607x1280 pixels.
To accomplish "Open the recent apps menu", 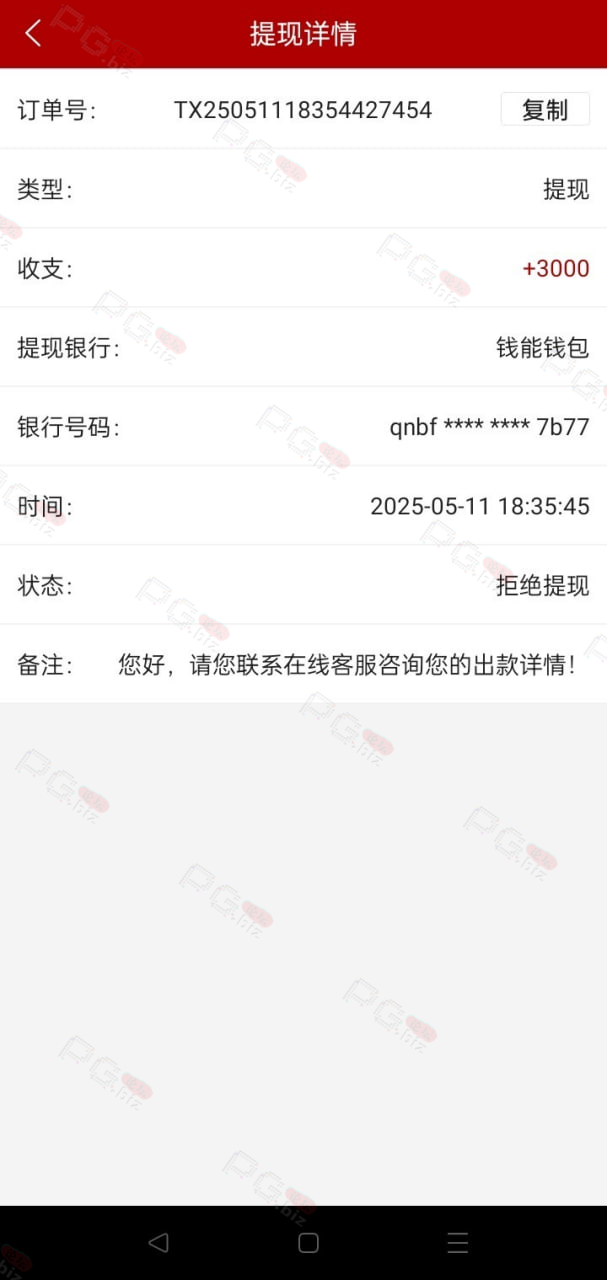I will tap(457, 1242).
